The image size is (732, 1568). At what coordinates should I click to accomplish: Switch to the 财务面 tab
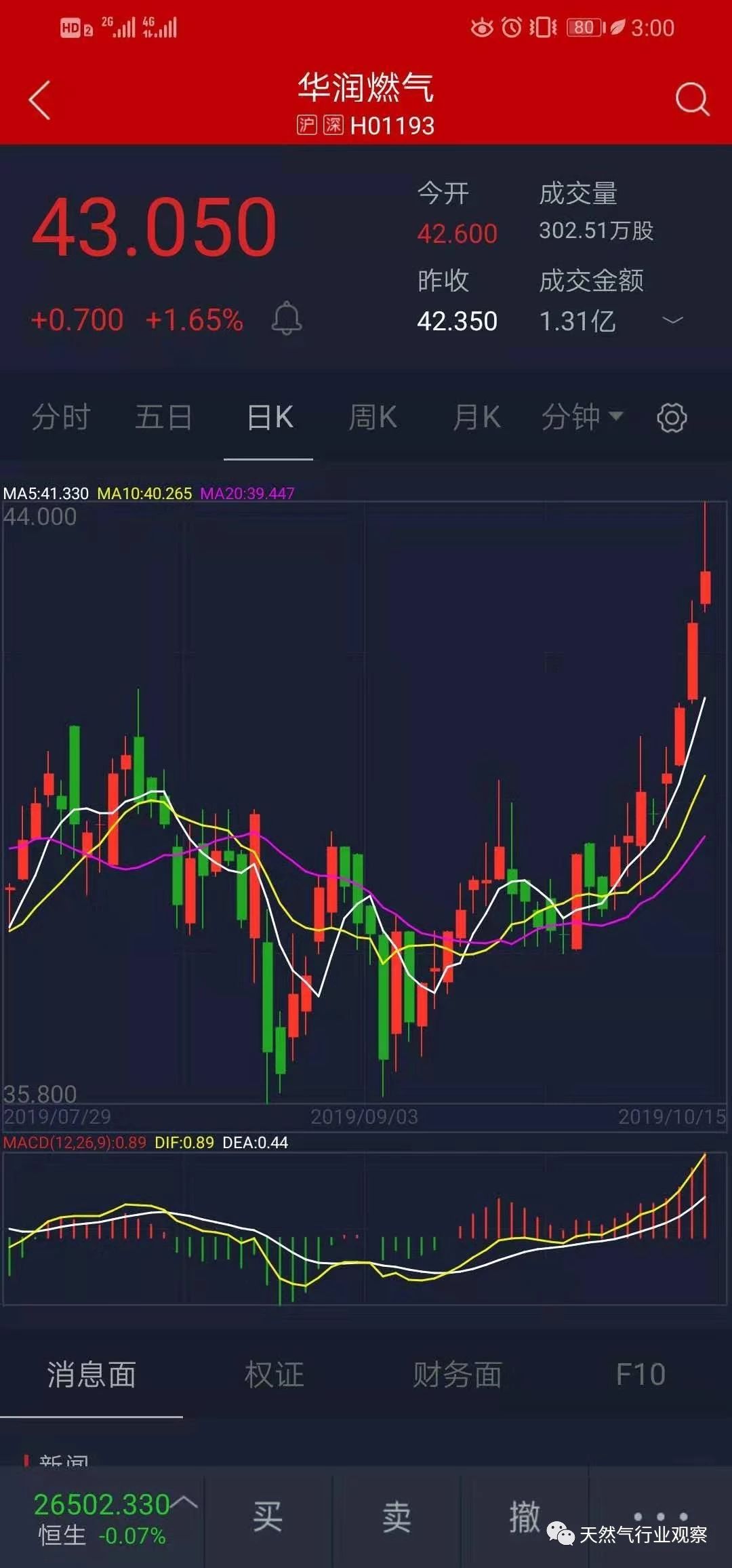457,1374
